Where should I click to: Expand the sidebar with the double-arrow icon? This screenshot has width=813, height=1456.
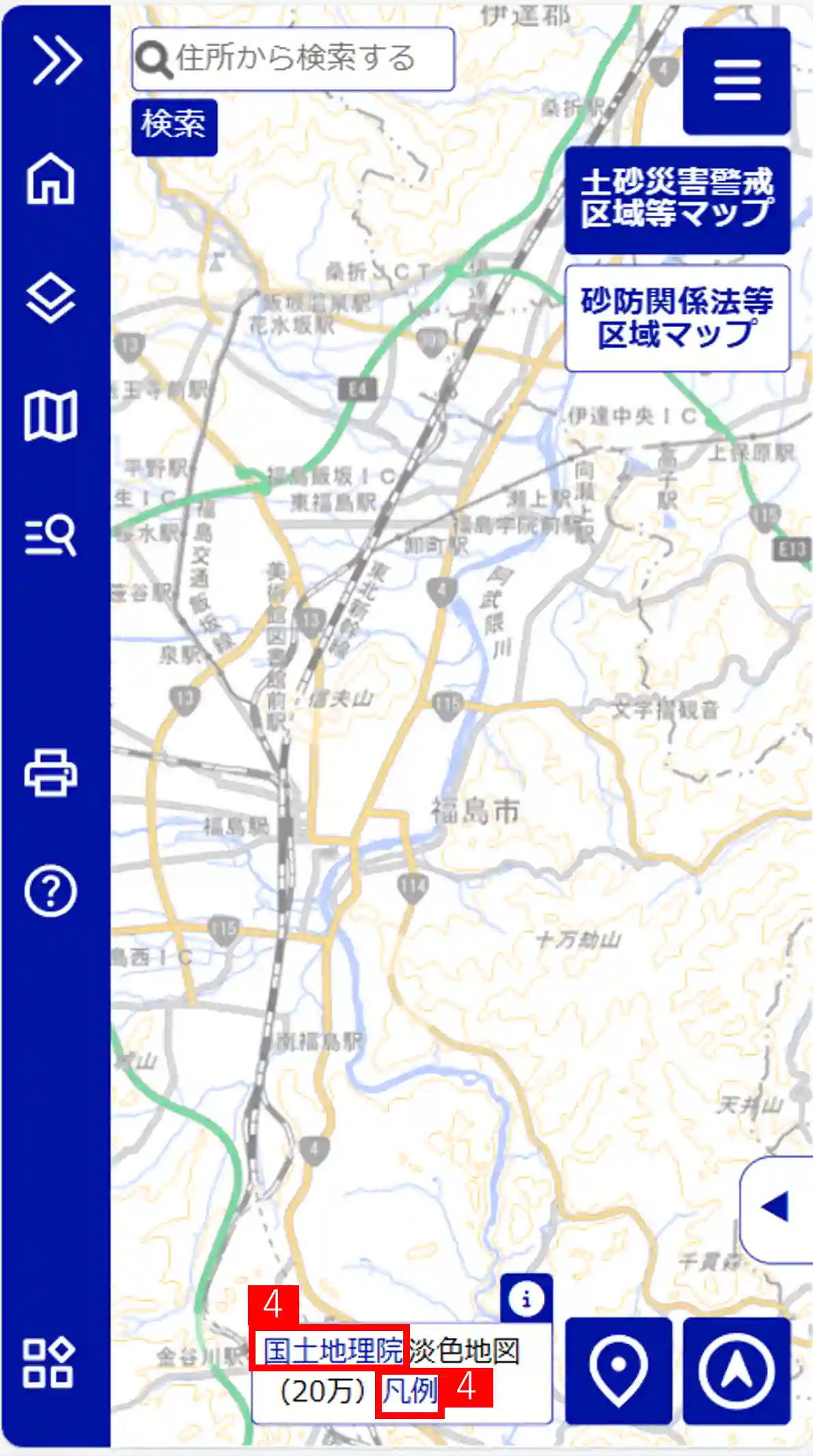pyautogui.click(x=57, y=61)
